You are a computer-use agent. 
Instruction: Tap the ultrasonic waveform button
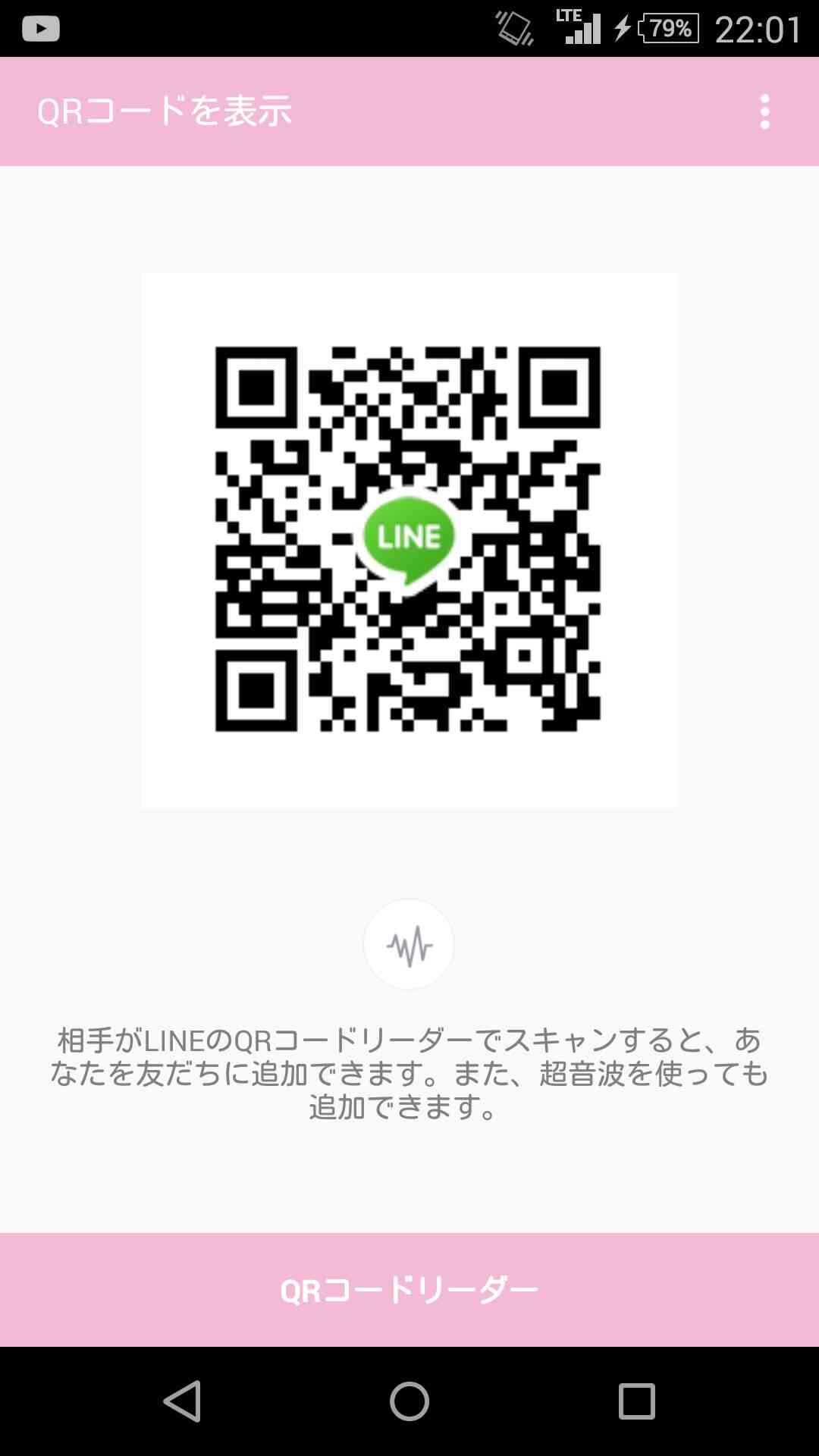(409, 944)
